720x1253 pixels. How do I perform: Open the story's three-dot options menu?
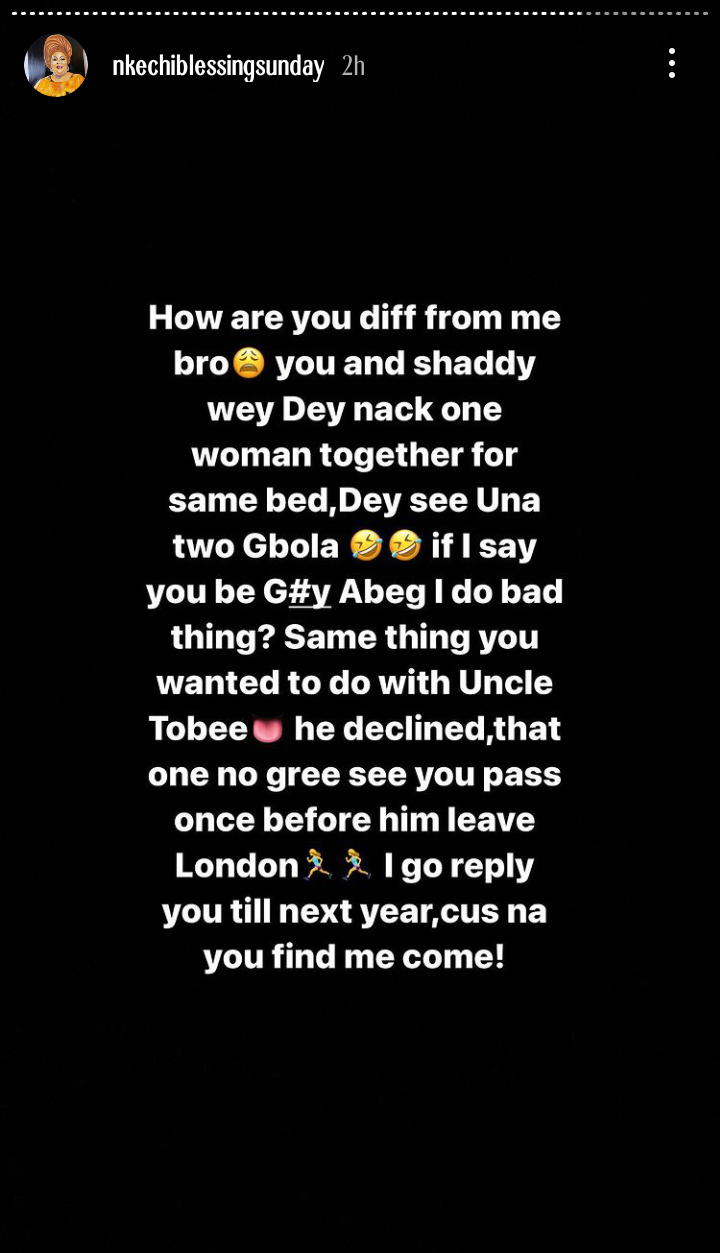coord(672,63)
